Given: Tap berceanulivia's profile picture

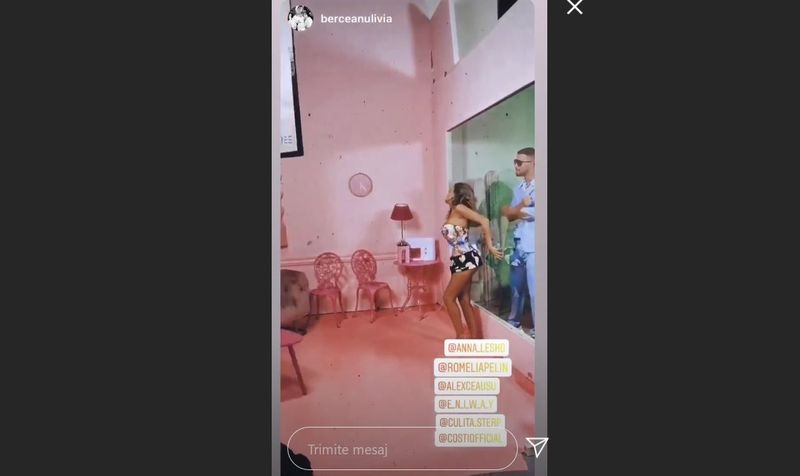Looking at the screenshot, I should [300, 18].
